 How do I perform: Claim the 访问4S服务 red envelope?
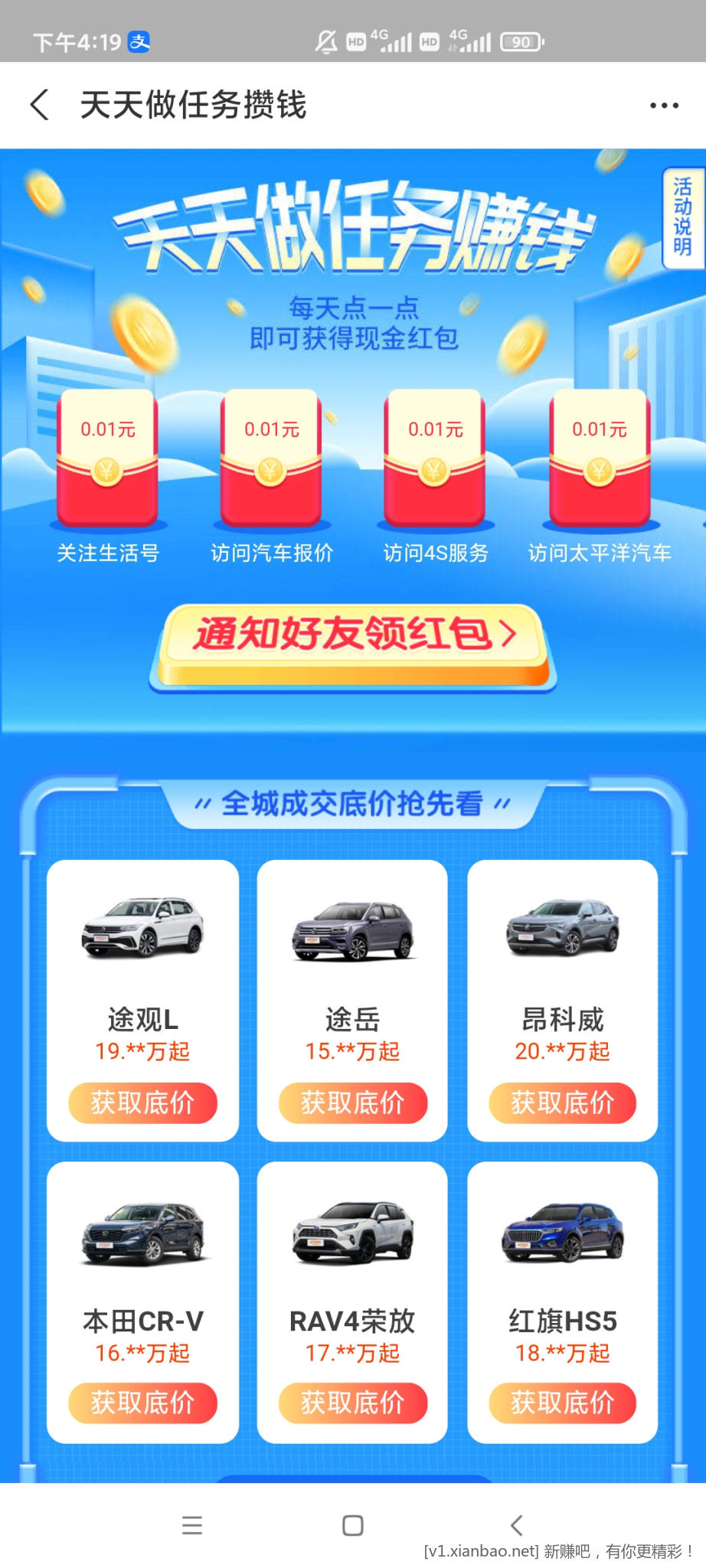coord(435,459)
